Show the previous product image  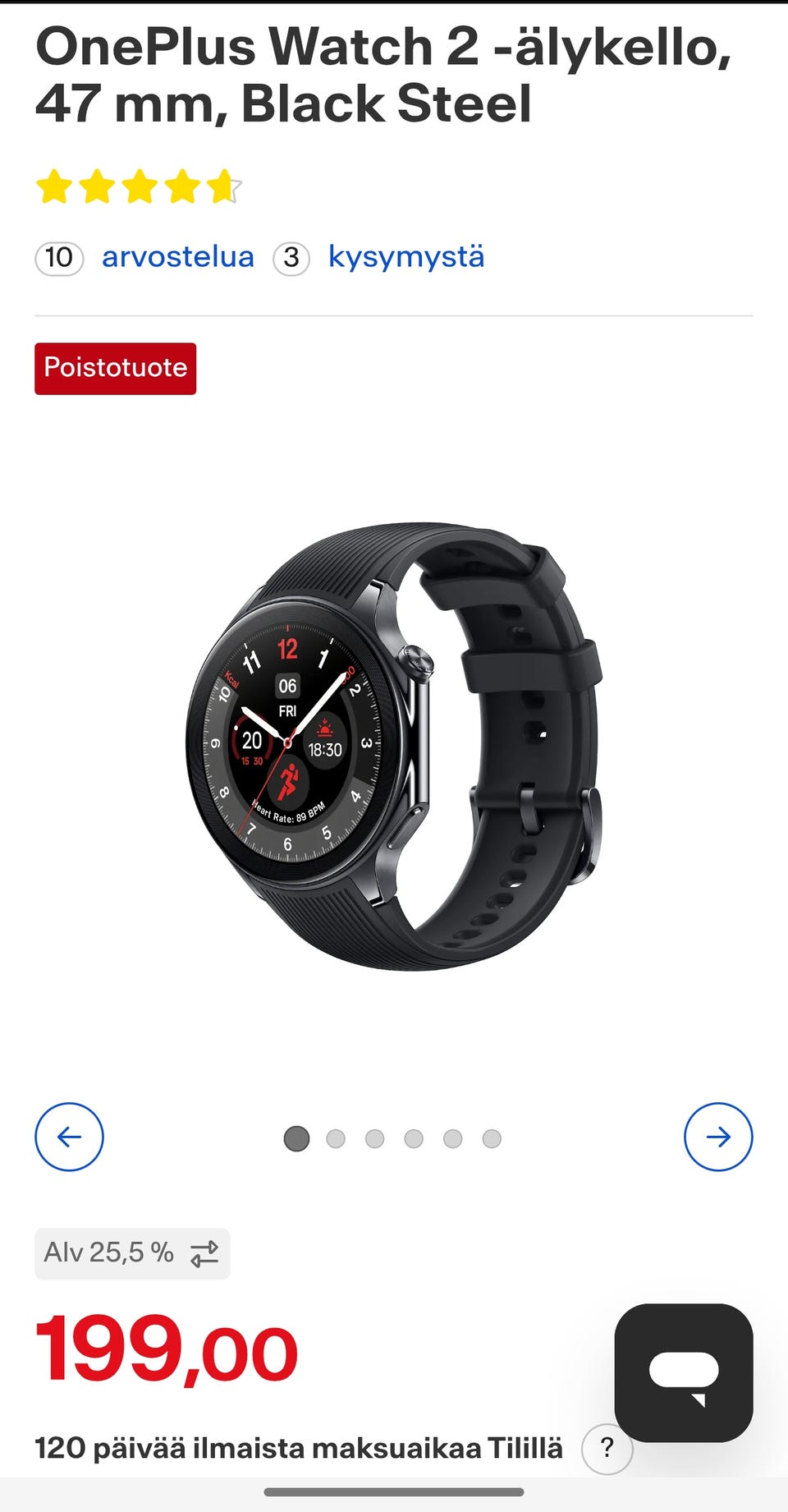coord(69,1137)
